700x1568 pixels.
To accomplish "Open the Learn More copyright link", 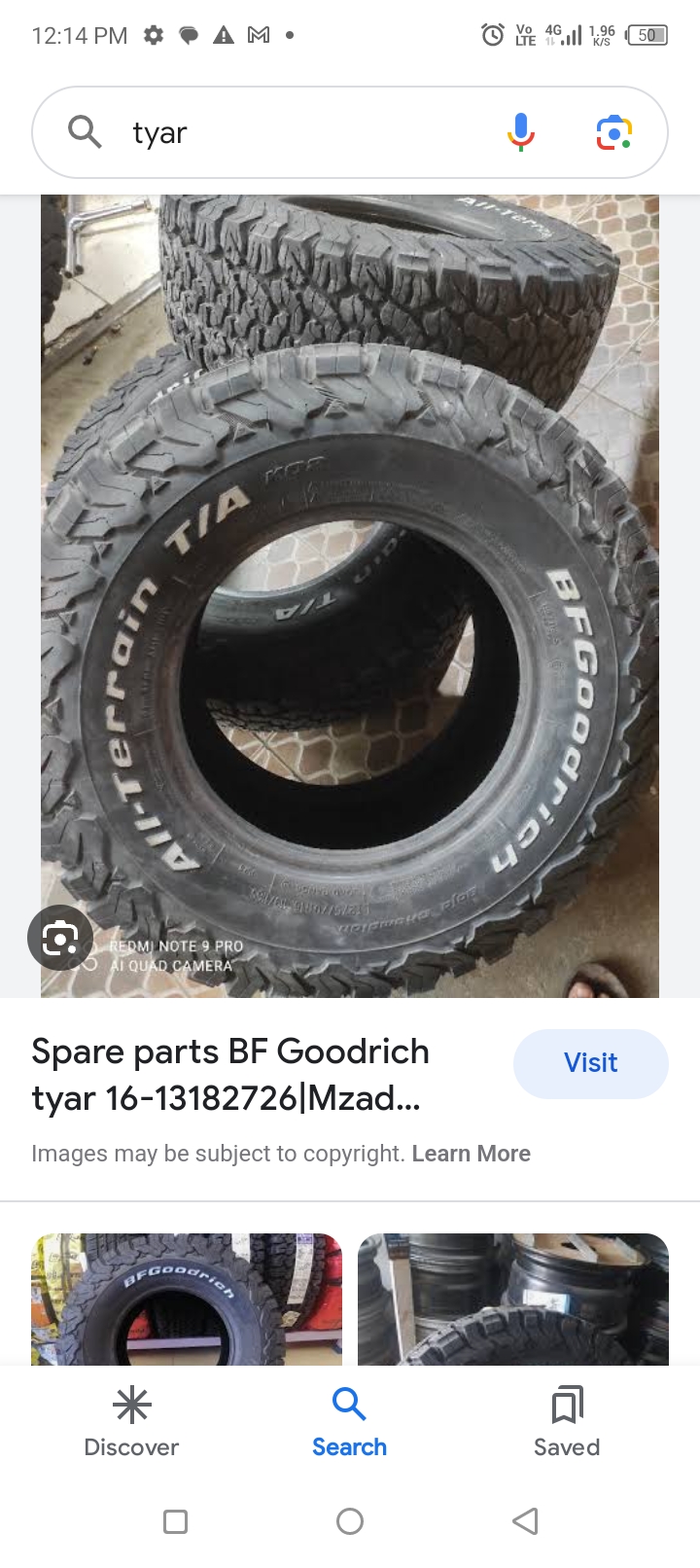I will click(471, 1154).
